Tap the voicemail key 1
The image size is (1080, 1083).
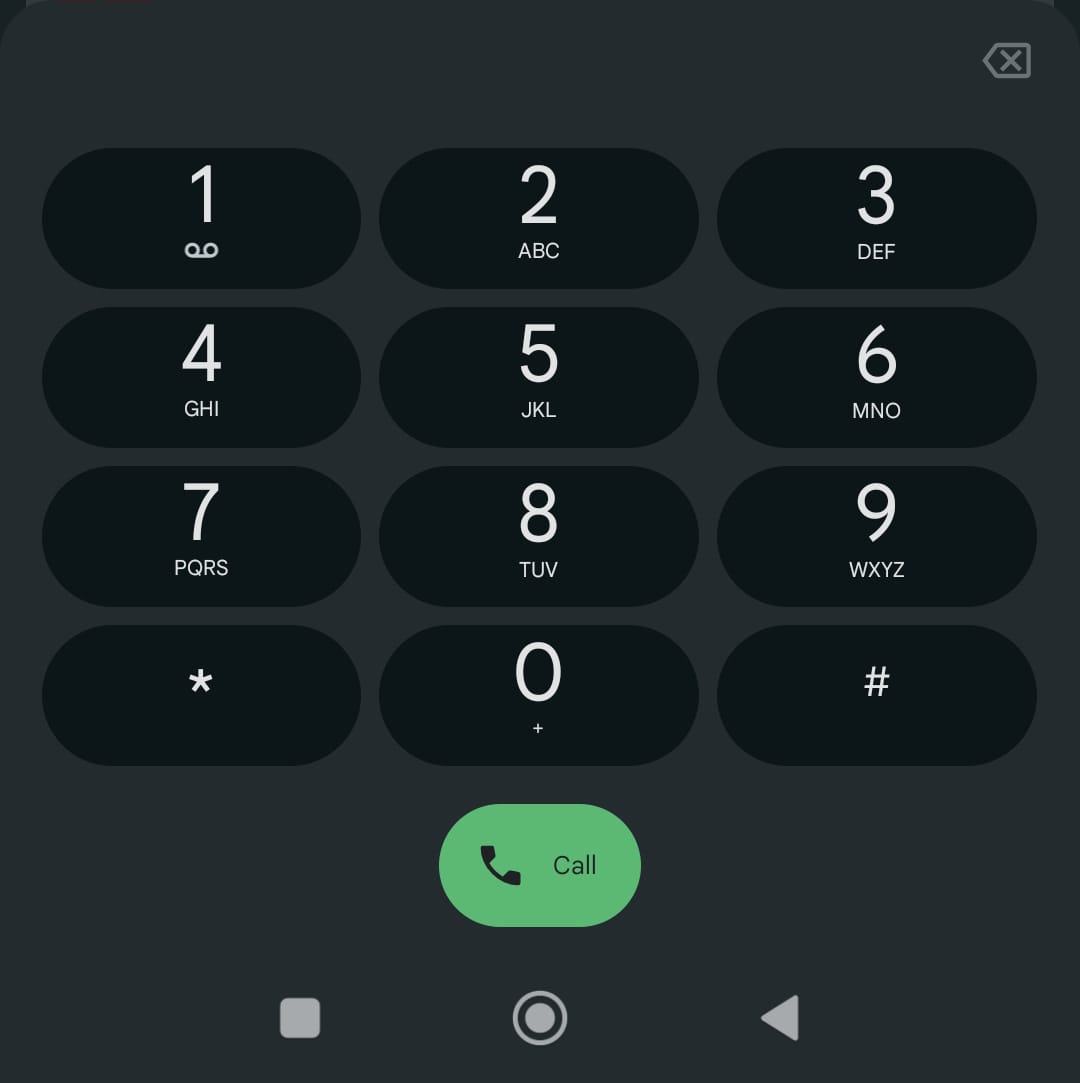coord(201,218)
